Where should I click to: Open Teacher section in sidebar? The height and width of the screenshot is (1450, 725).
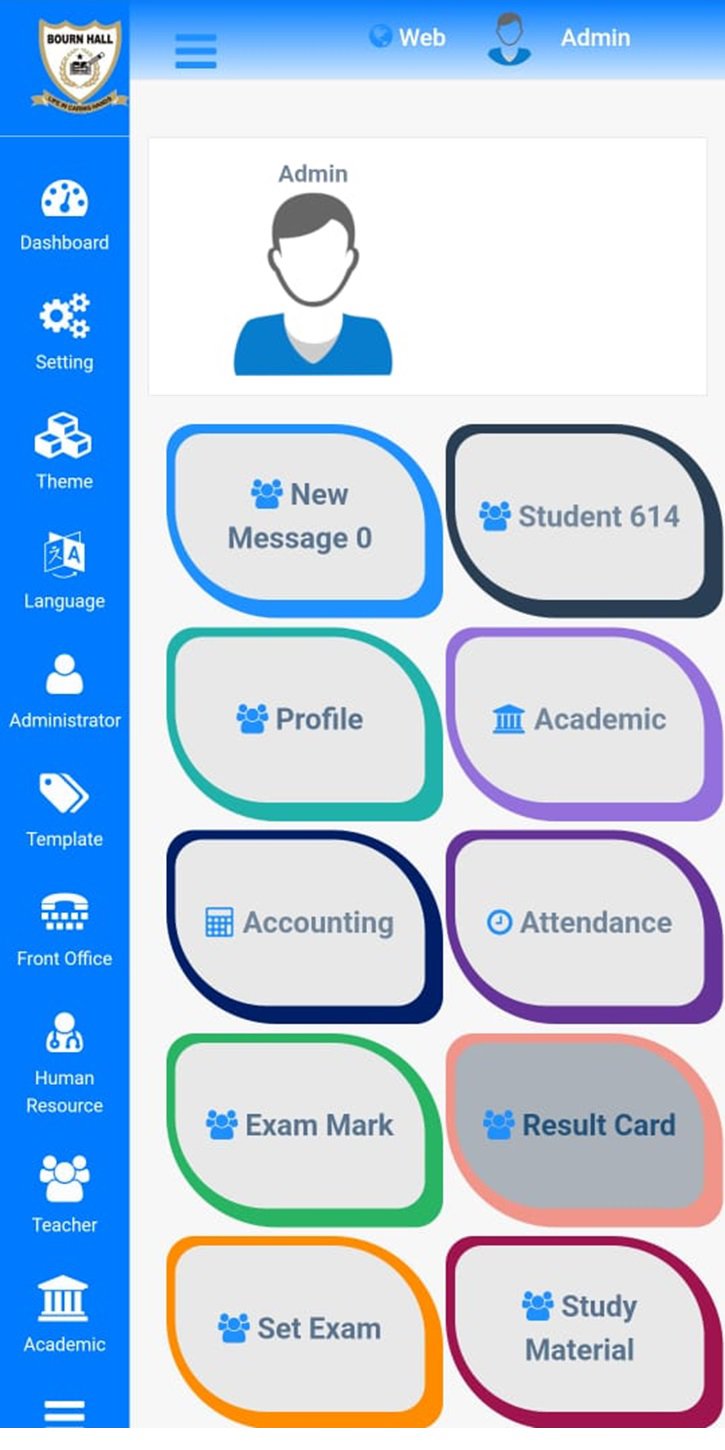point(64,1194)
